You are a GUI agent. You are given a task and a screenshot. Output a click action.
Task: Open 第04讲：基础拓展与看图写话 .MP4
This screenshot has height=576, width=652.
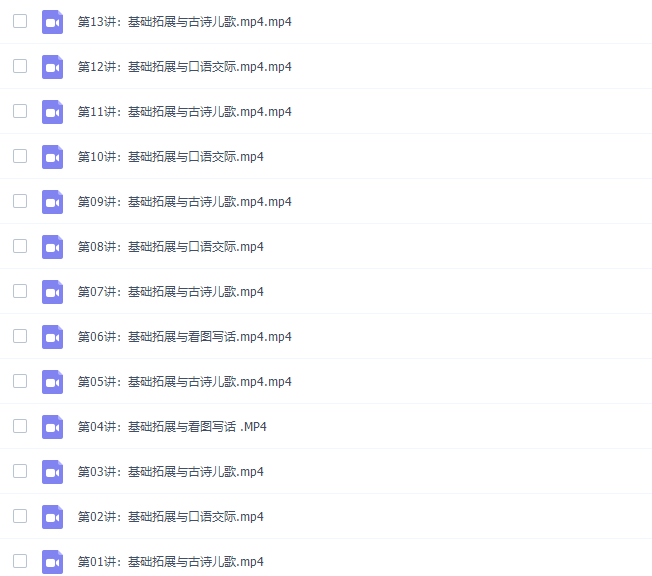pos(172,427)
